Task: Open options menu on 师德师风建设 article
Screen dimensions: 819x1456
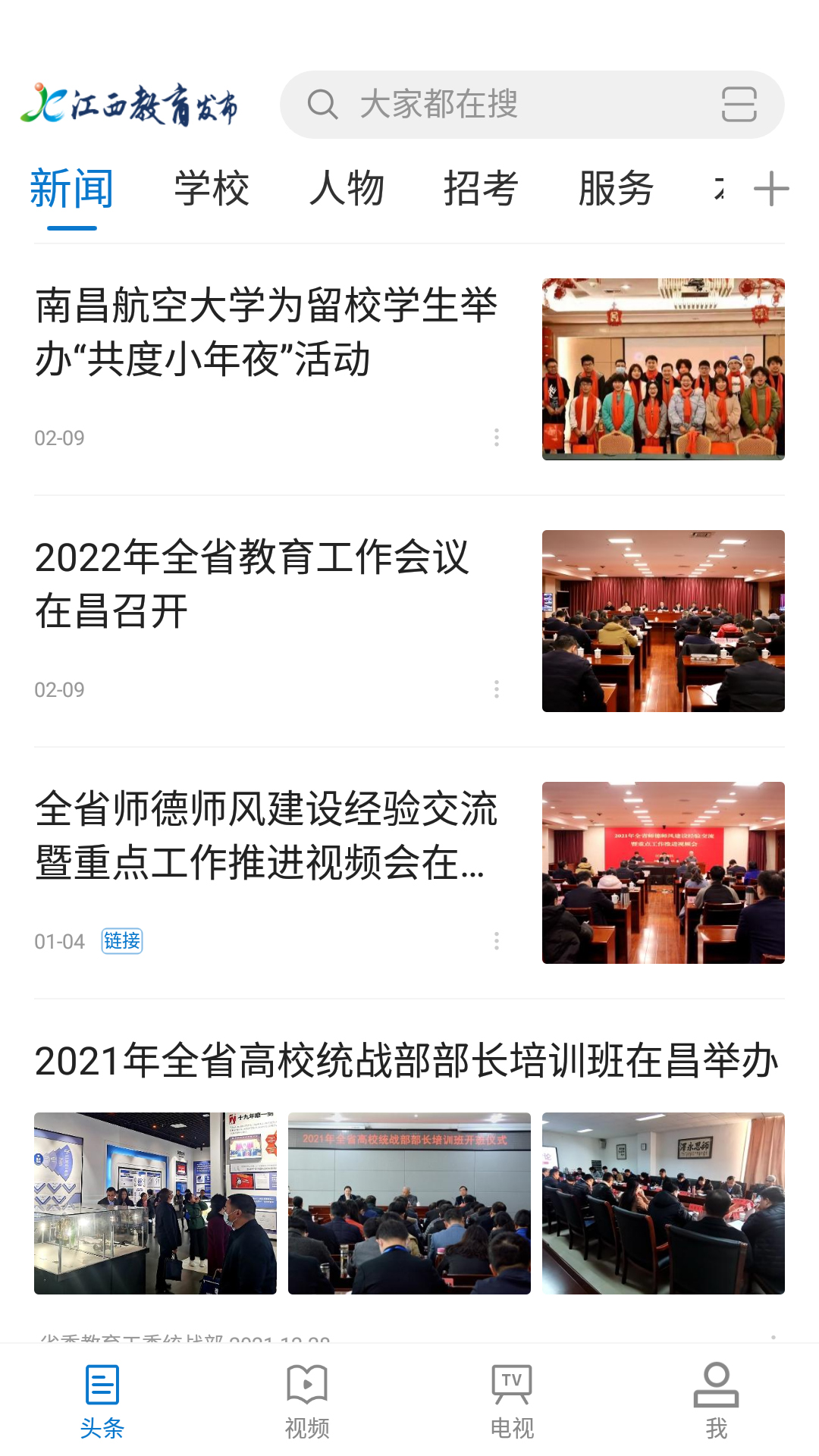Action: pos(497,942)
